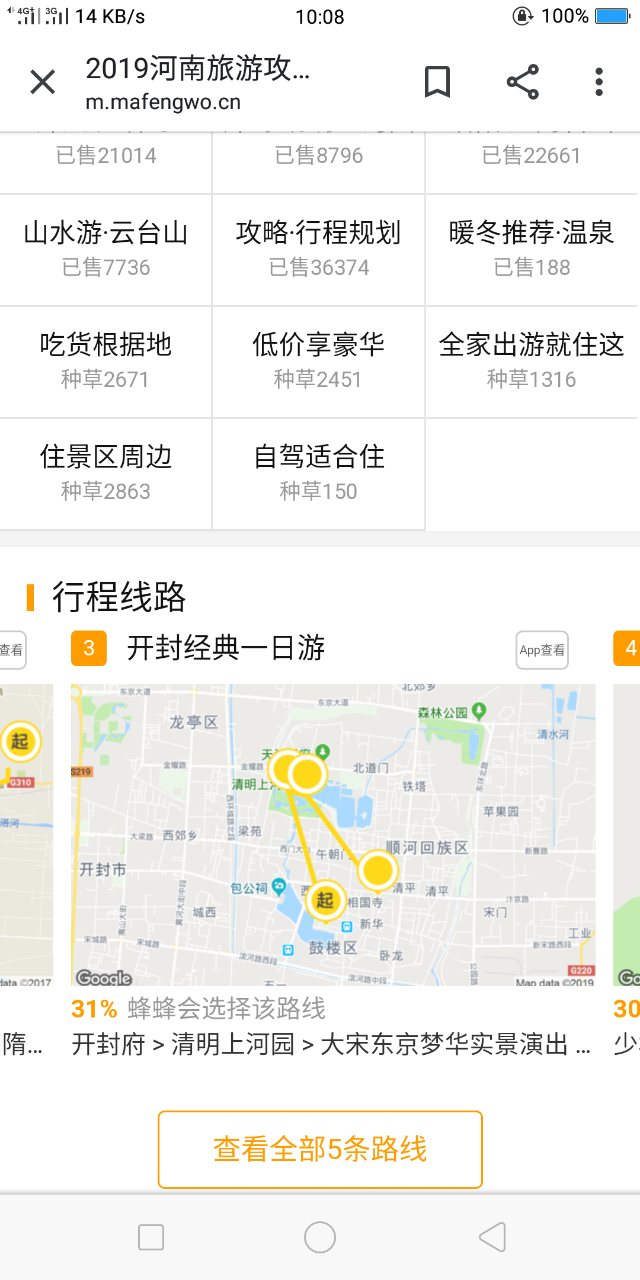This screenshot has height=1280, width=640.
Task: Open 山水游·云台山 category
Action: 105,250
